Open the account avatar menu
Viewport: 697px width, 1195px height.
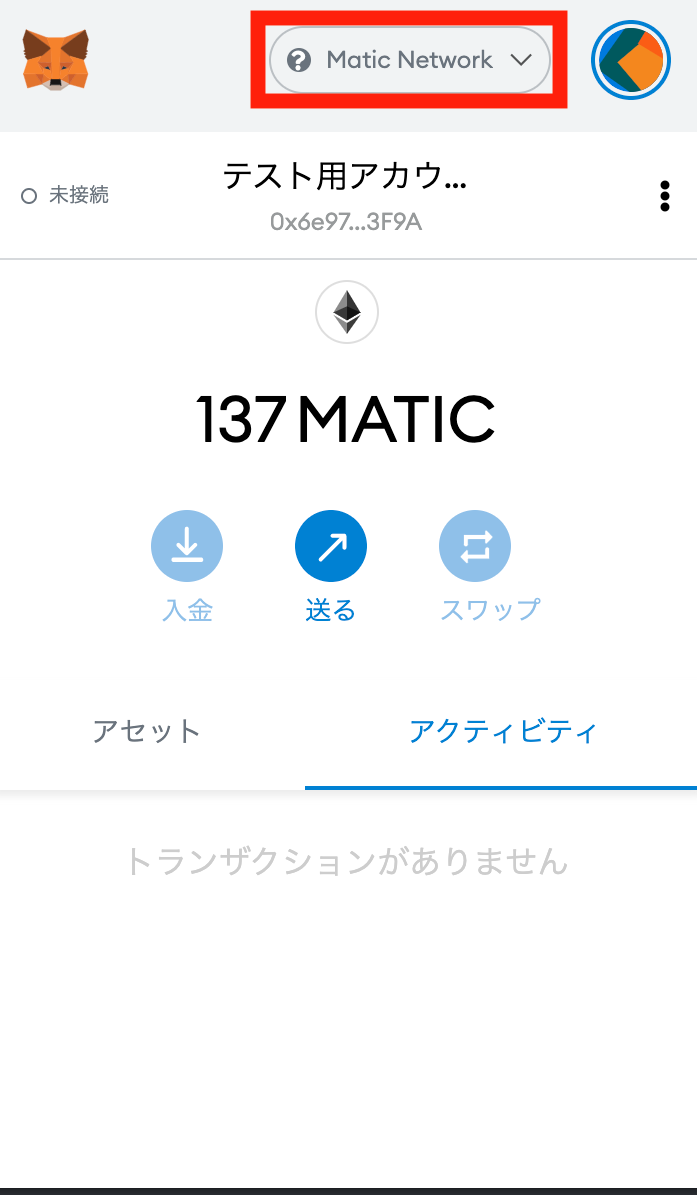click(x=630, y=60)
